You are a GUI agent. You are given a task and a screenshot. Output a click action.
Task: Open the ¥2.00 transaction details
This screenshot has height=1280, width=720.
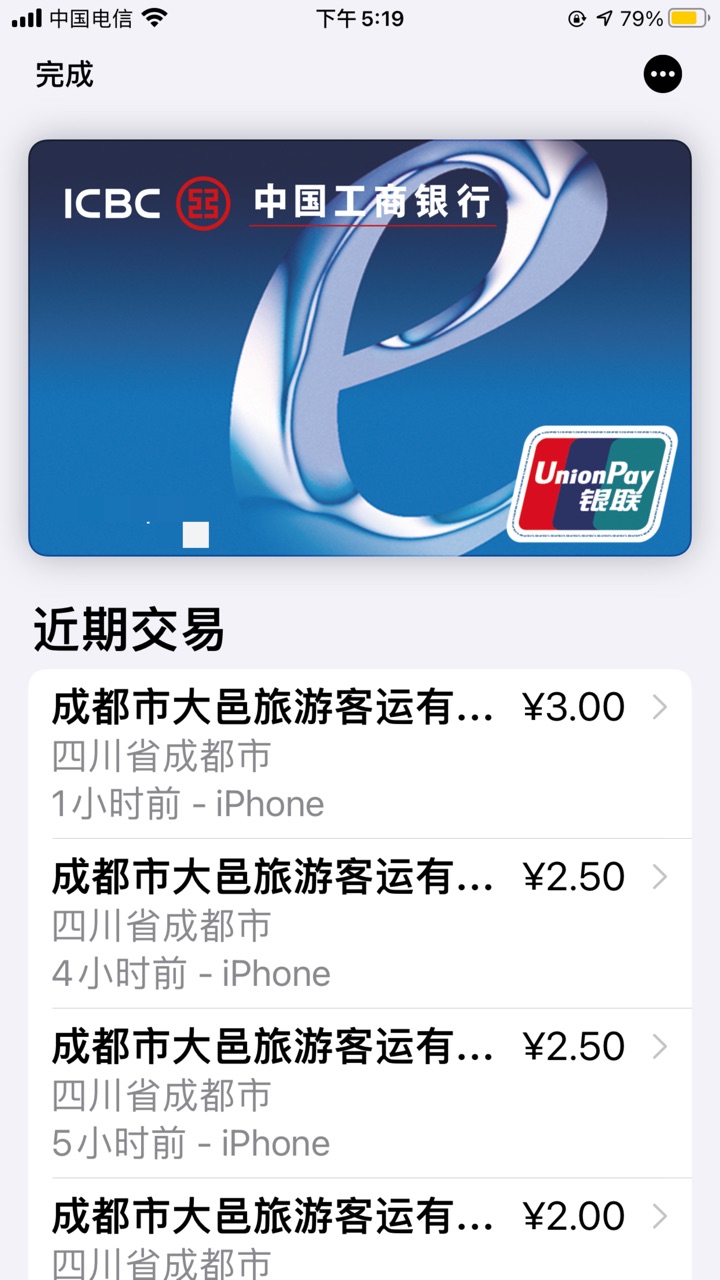click(360, 1230)
